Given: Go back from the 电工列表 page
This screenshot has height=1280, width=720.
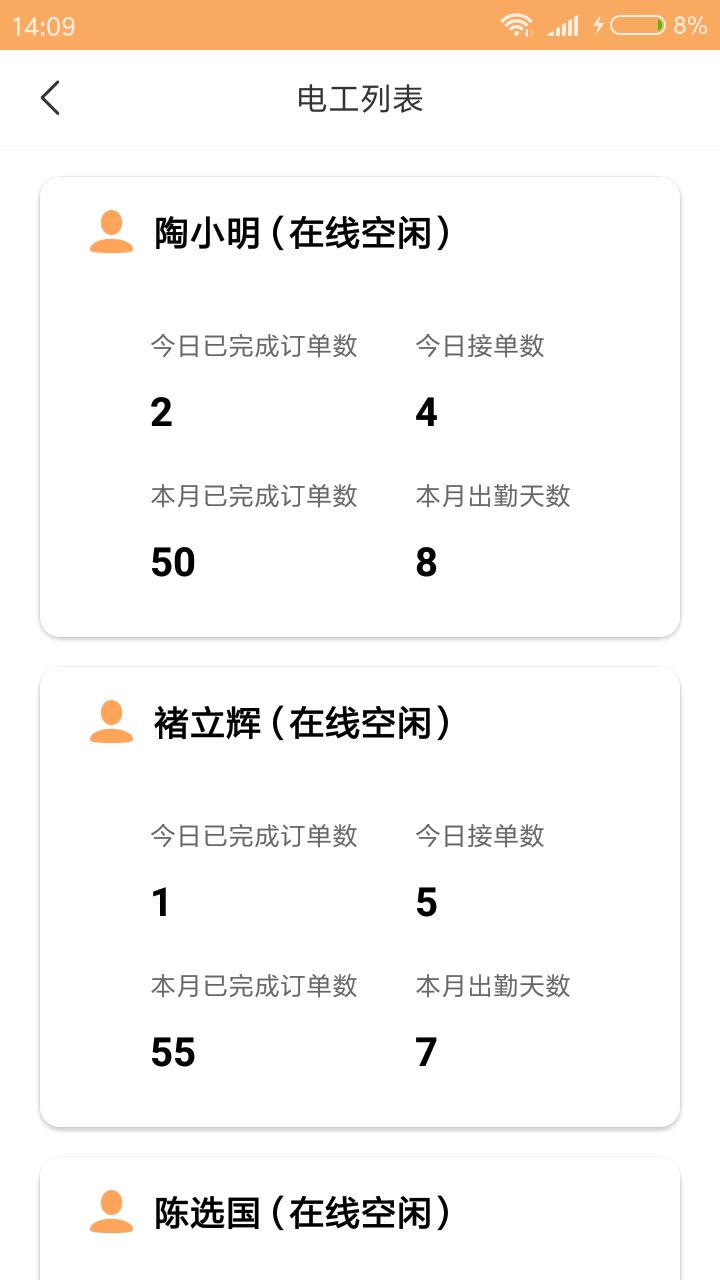Looking at the screenshot, I should [50, 98].
